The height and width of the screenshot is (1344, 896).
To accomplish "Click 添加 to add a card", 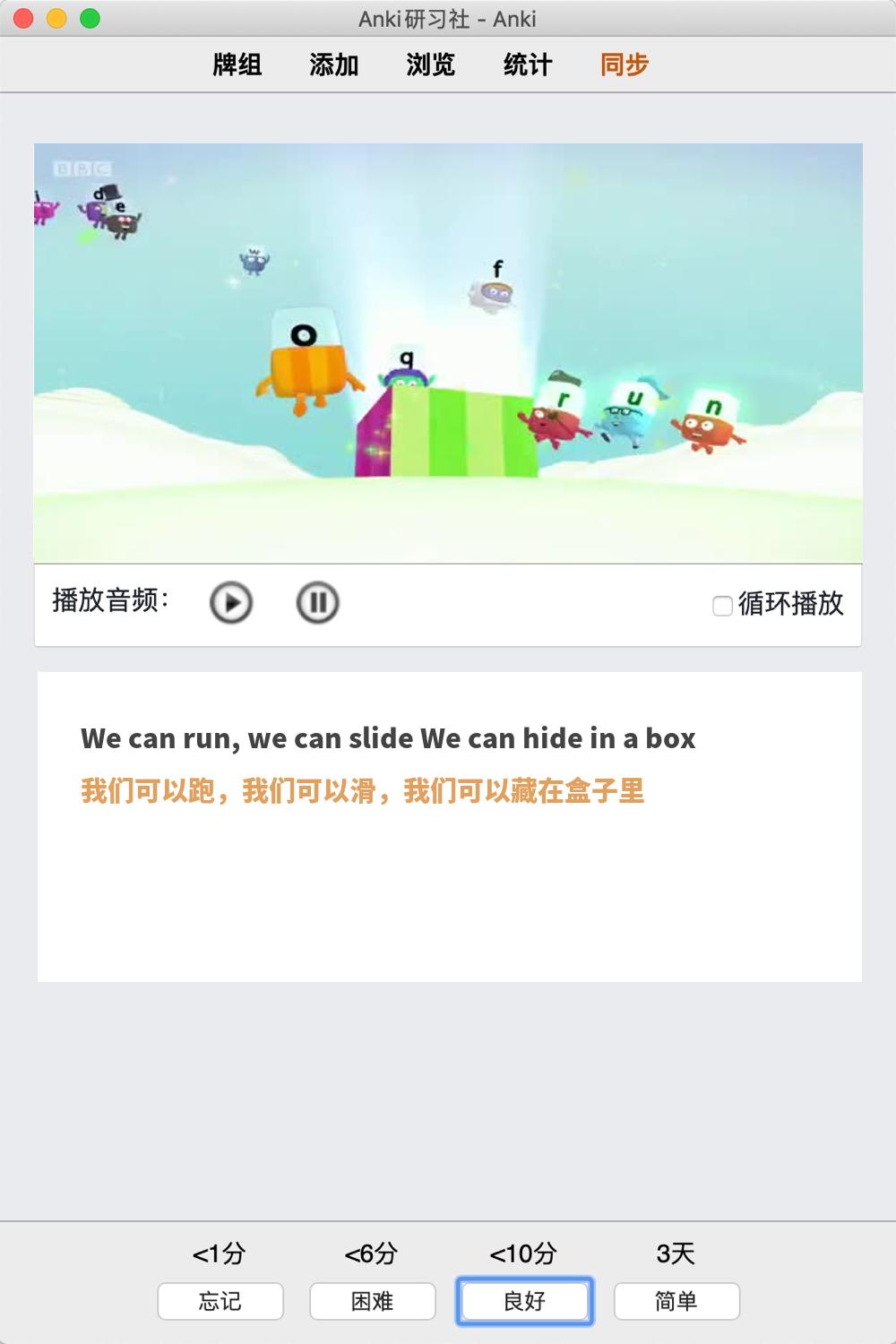I will point(333,65).
